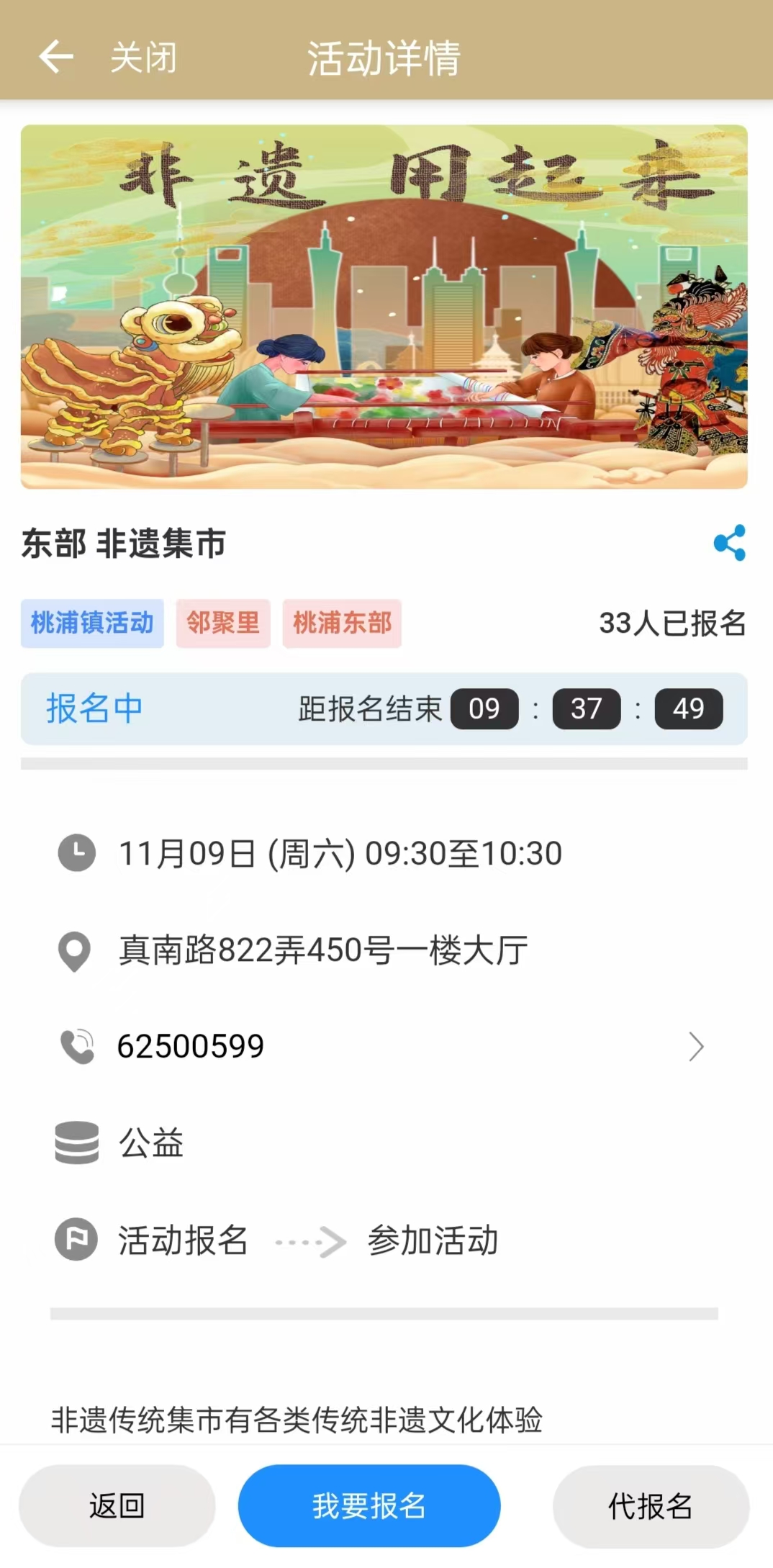The image size is (773, 1568).
Task: Share this event using the share icon
Action: [729, 543]
